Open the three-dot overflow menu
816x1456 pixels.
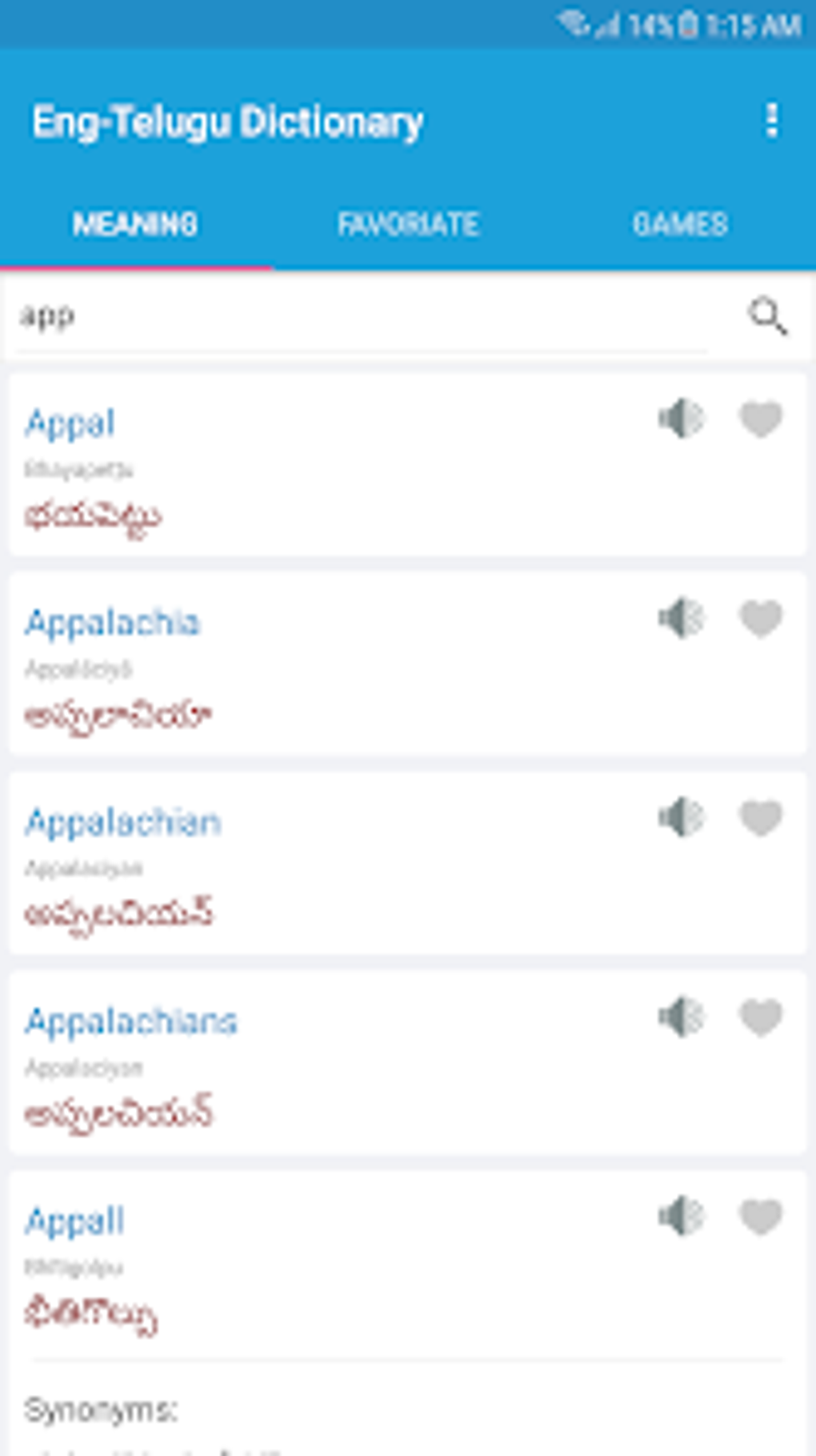coord(771,121)
